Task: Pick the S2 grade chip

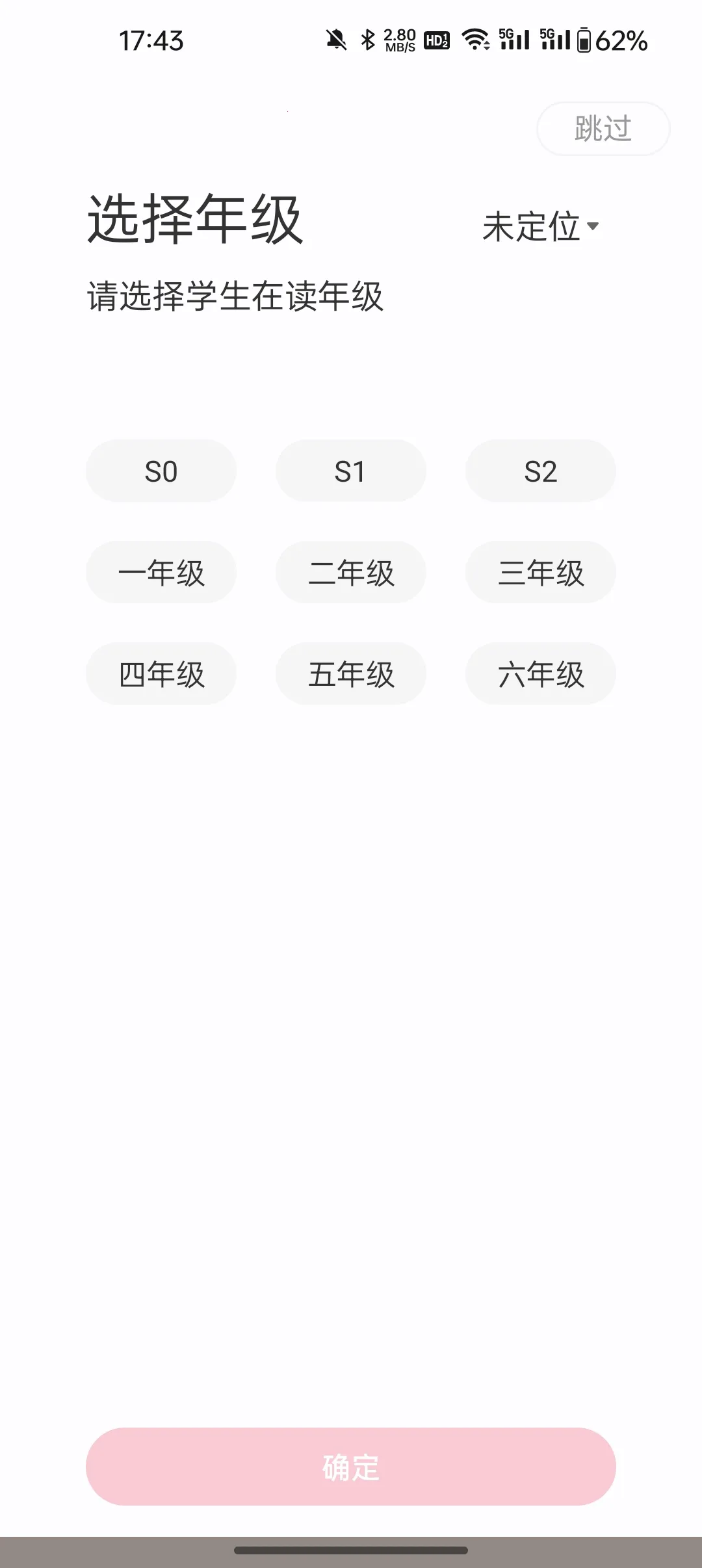Action: click(541, 471)
